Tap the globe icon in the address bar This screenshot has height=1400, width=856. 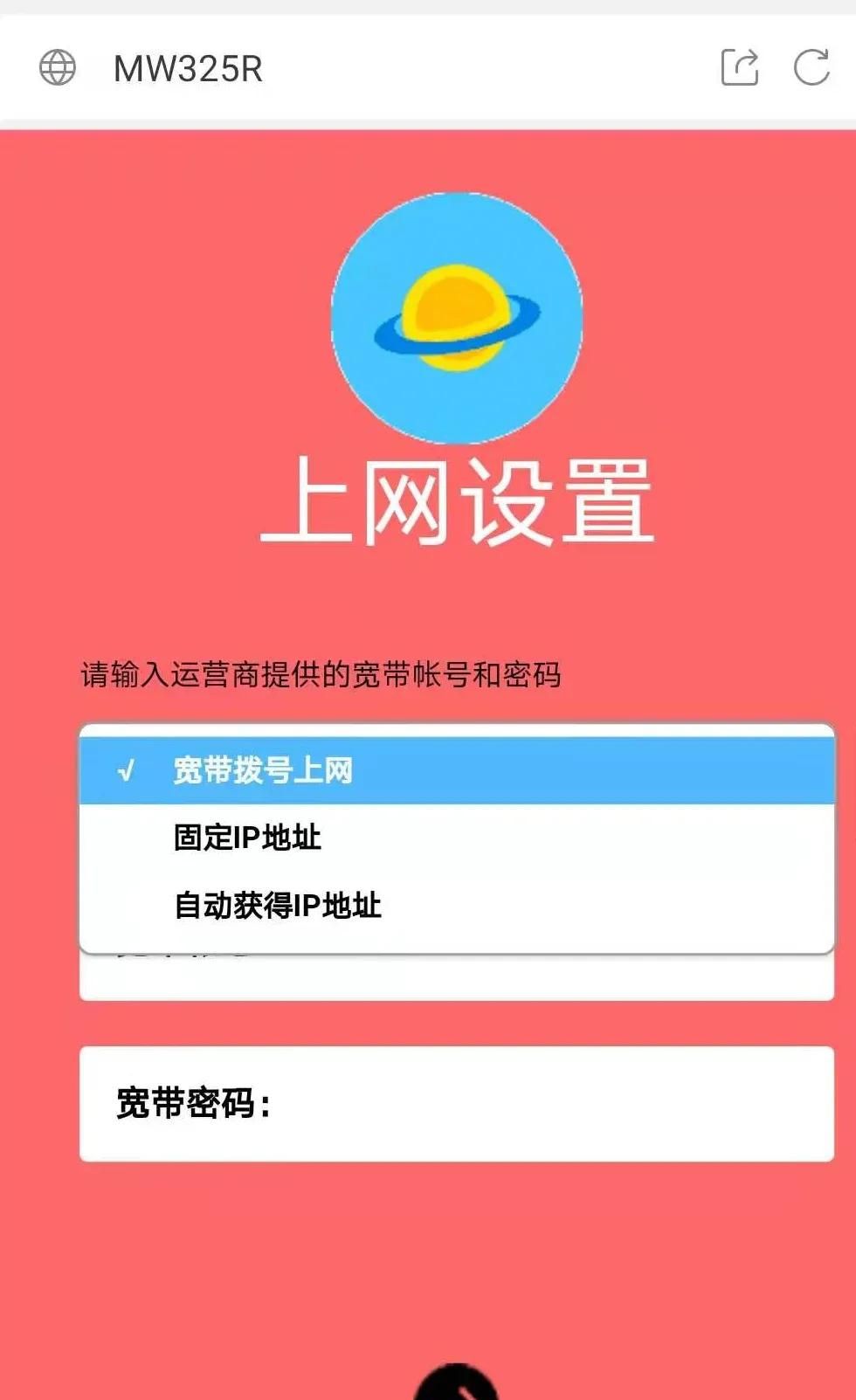(59, 67)
